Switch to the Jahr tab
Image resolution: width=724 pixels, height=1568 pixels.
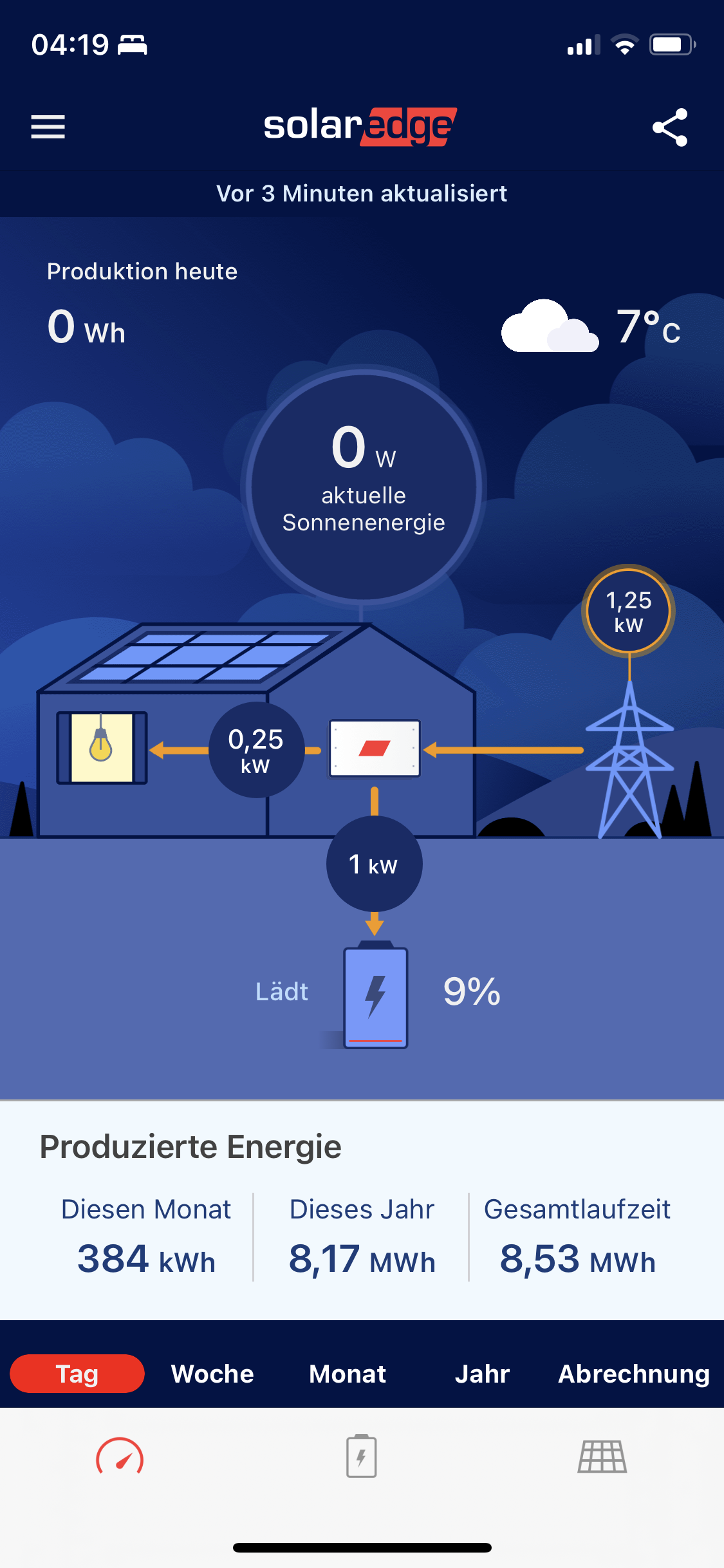pyautogui.click(x=482, y=1374)
